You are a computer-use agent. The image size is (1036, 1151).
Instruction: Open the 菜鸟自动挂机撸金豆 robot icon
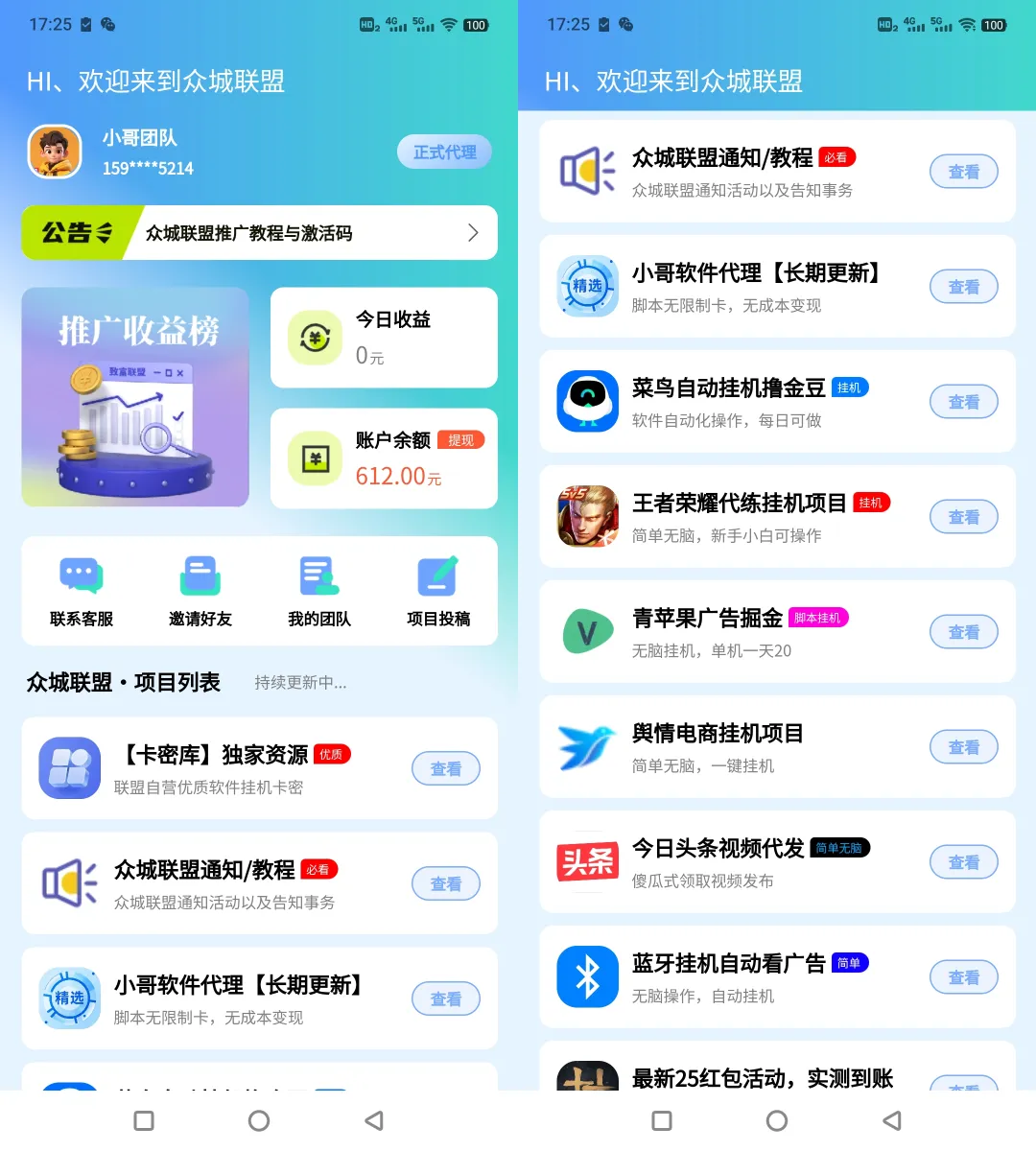pyautogui.click(x=587, y=402)
